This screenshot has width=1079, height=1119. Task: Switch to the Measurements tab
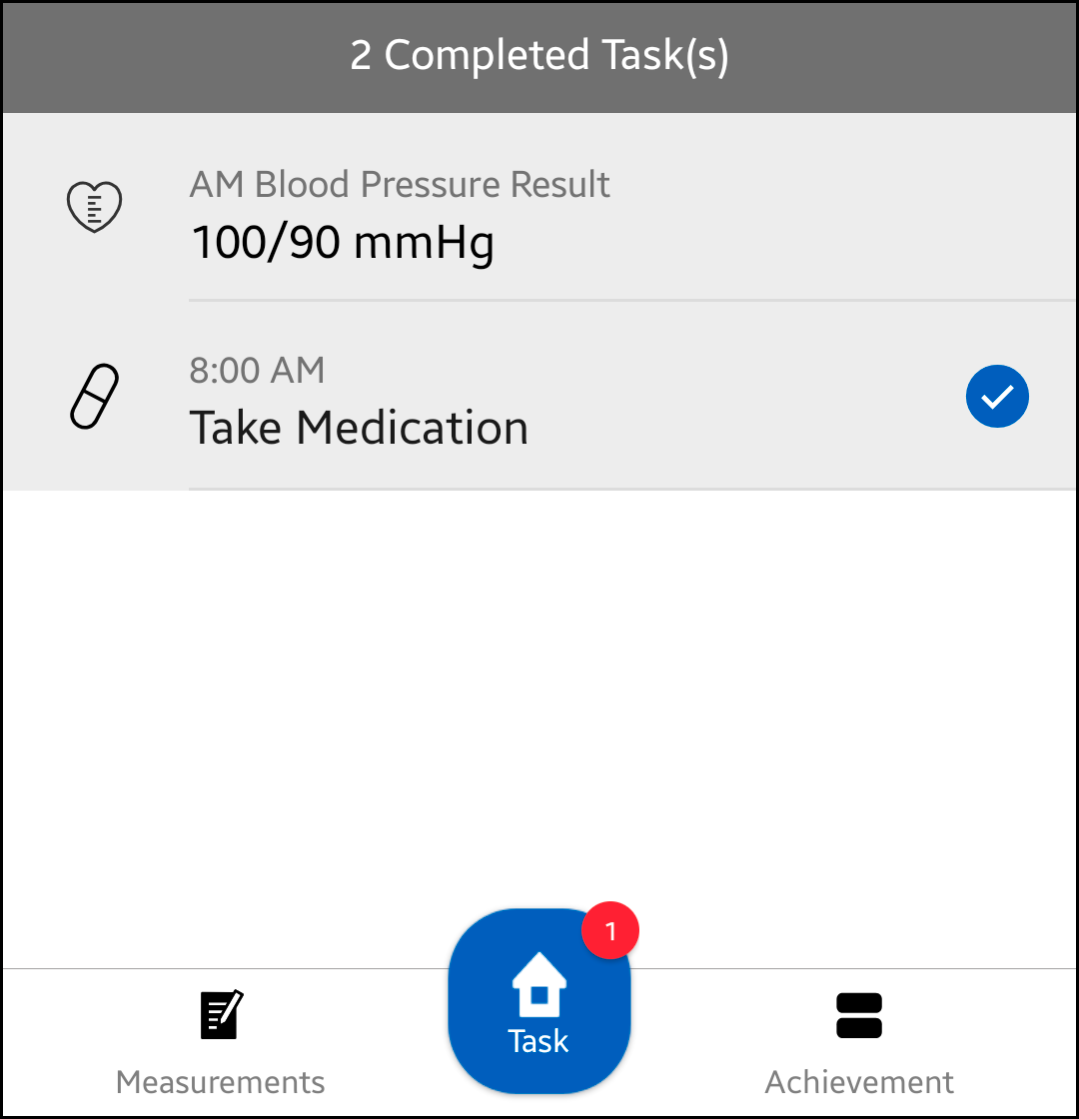(220, 1042)
